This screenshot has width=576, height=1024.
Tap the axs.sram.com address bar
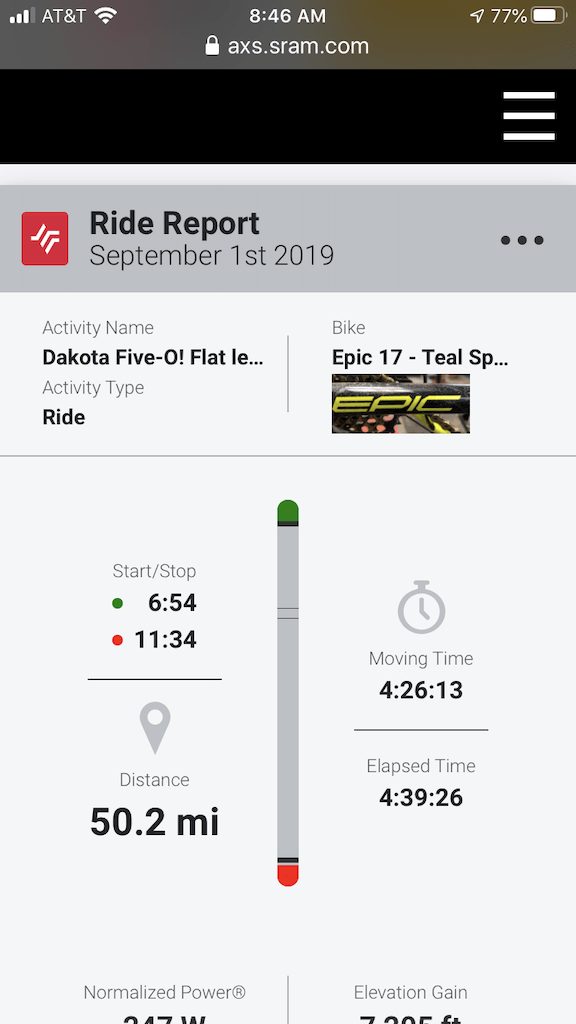(287, 46)
